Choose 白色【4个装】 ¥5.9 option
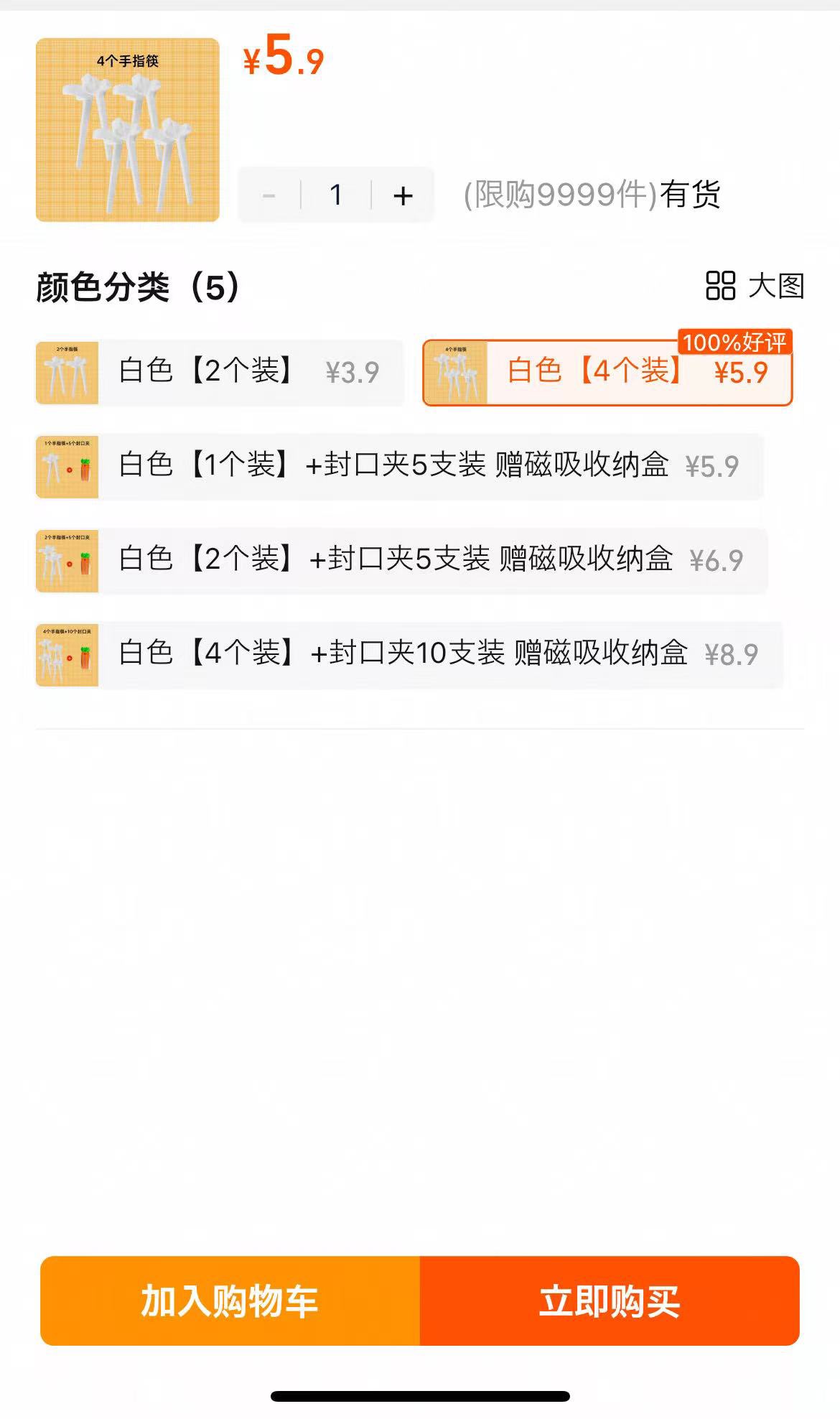This screenshot has width=840, height=1419. click(x=607, y=372)
